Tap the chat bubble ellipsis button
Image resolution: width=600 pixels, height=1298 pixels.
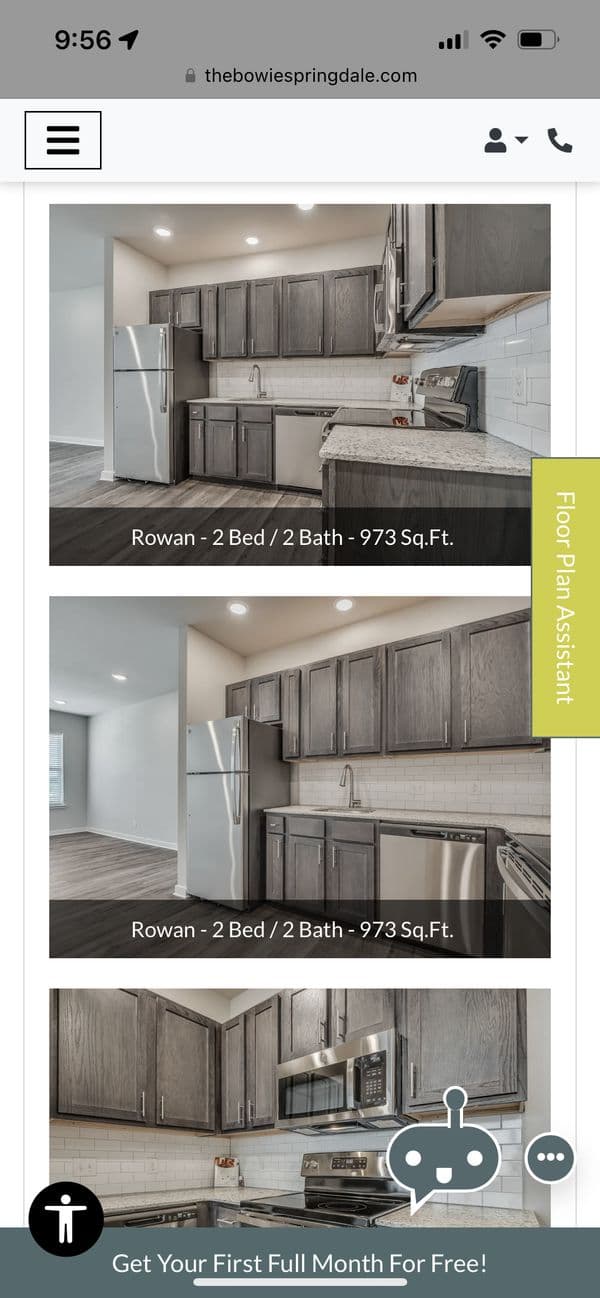click(549, 1158)
